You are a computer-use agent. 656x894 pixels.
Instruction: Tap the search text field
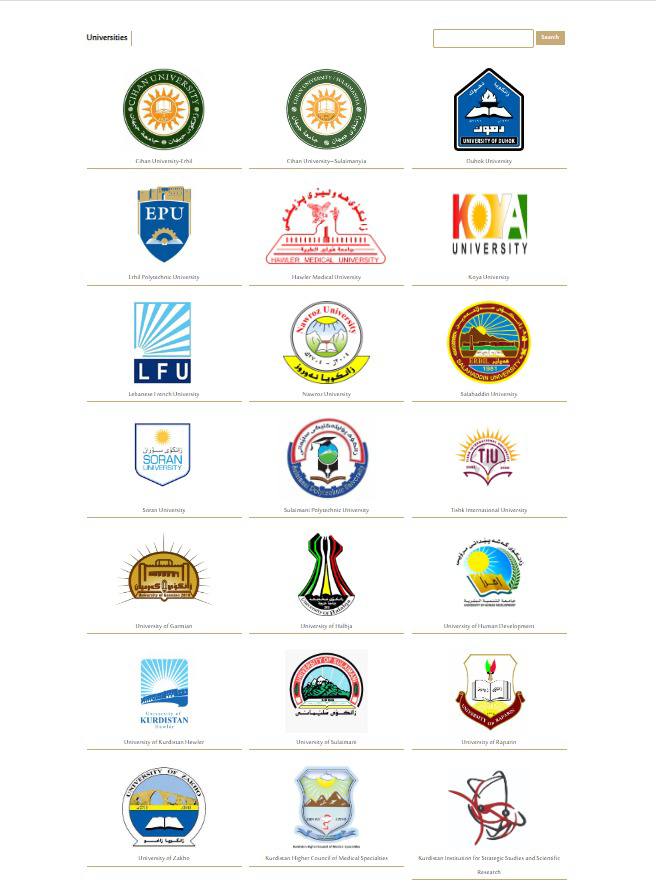point(482,38)
